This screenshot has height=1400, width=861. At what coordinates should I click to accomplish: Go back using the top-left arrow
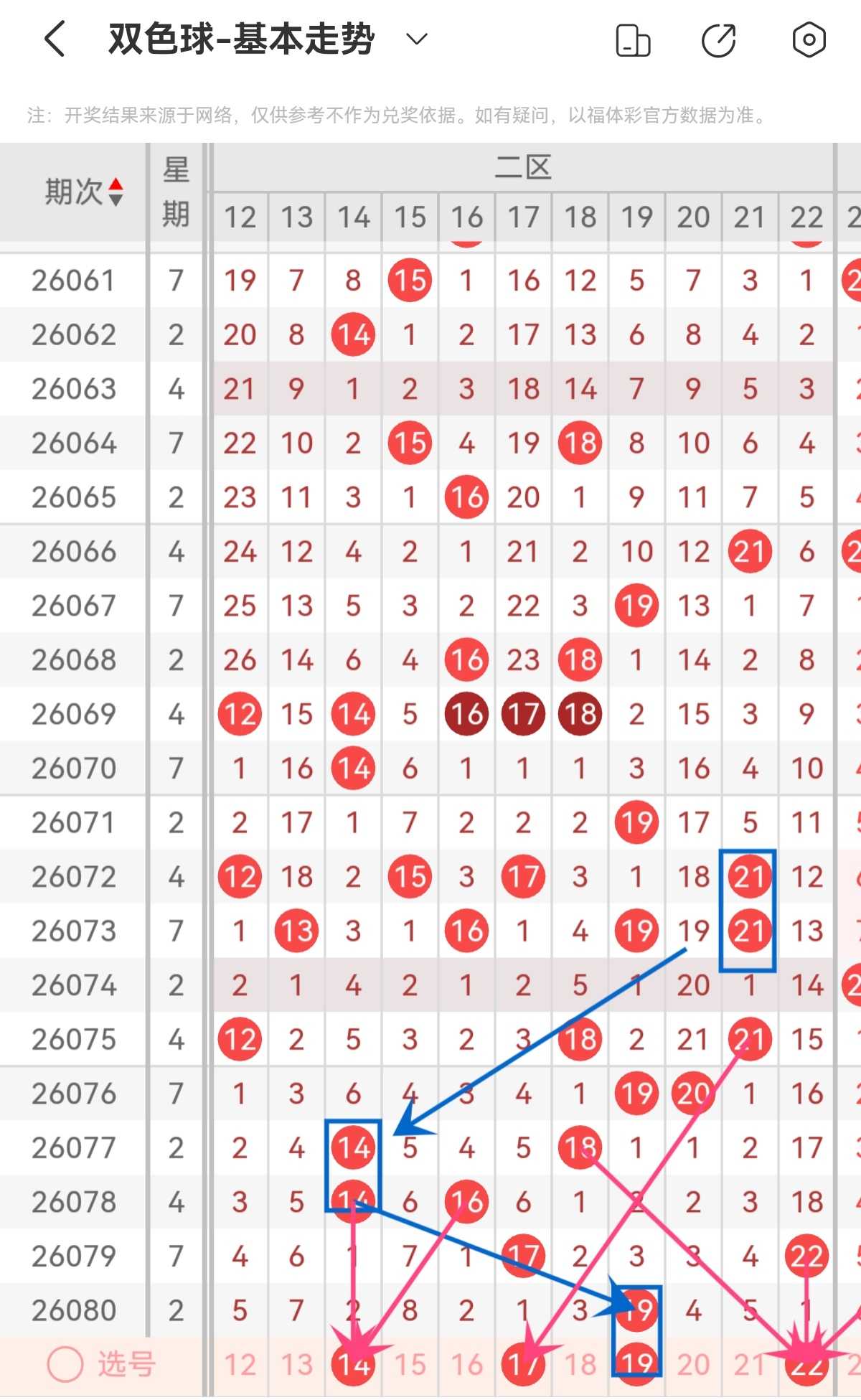click(55, 39)
